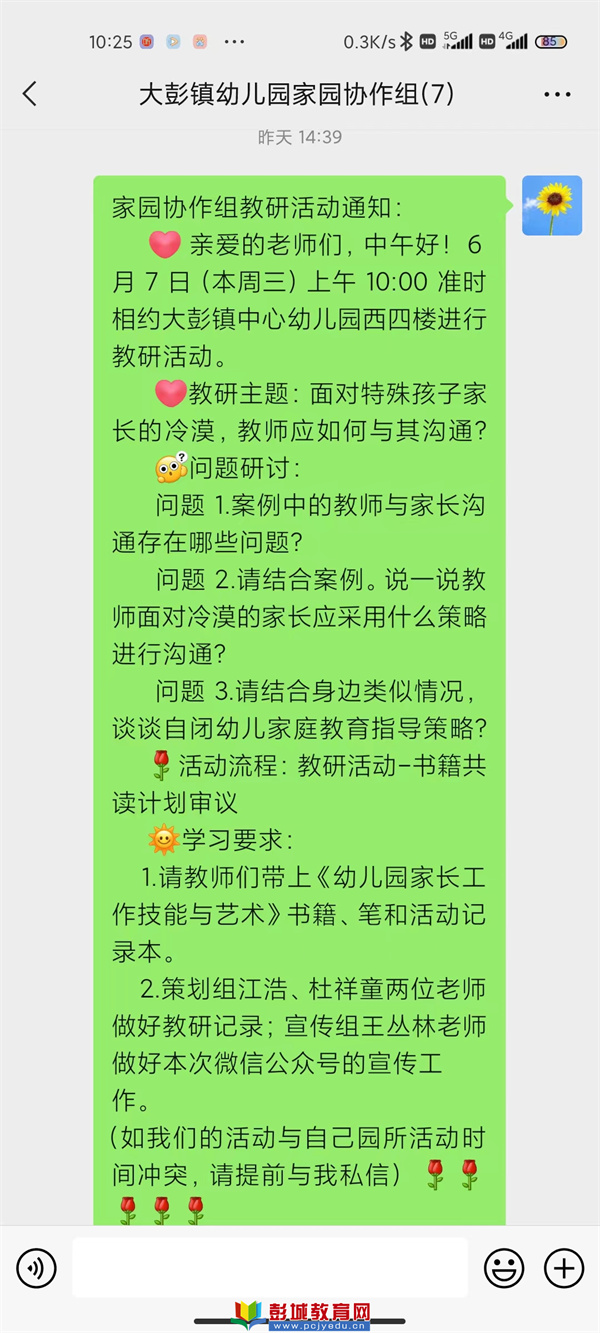The width and height of the screenshot is (600, 1333).
Task: Focus the message text field
Action: point(270,1268)
